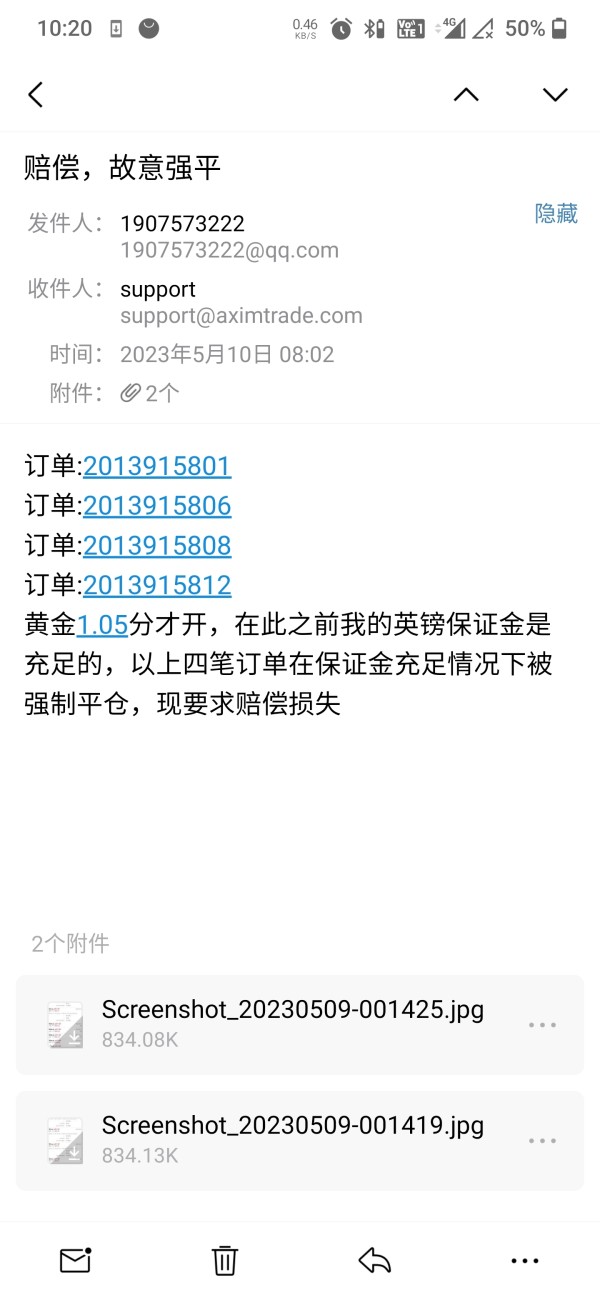The height and width of the screenshot is (1300, 600).
Task: Open attachment Screenshot_20230509-001425.jpg
Action: [300, 1024]
